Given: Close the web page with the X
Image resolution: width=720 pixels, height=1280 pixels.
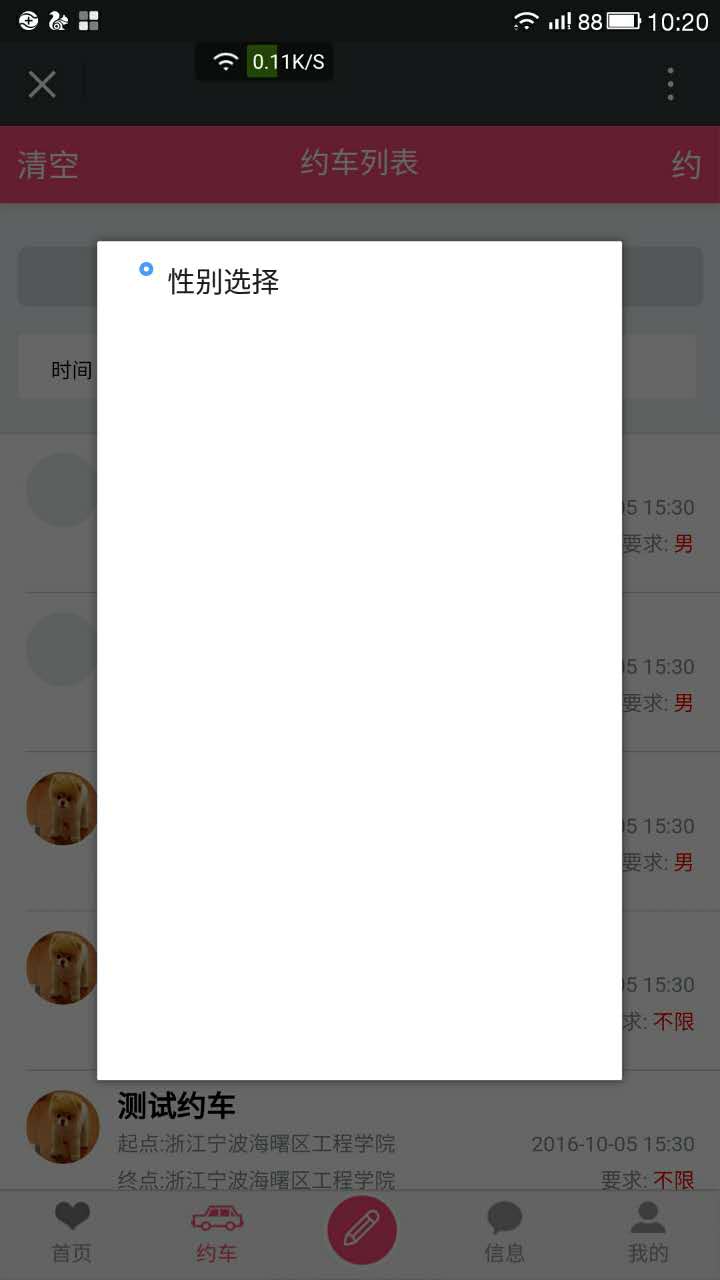Looking at the screenshot, I should point(42,85).
